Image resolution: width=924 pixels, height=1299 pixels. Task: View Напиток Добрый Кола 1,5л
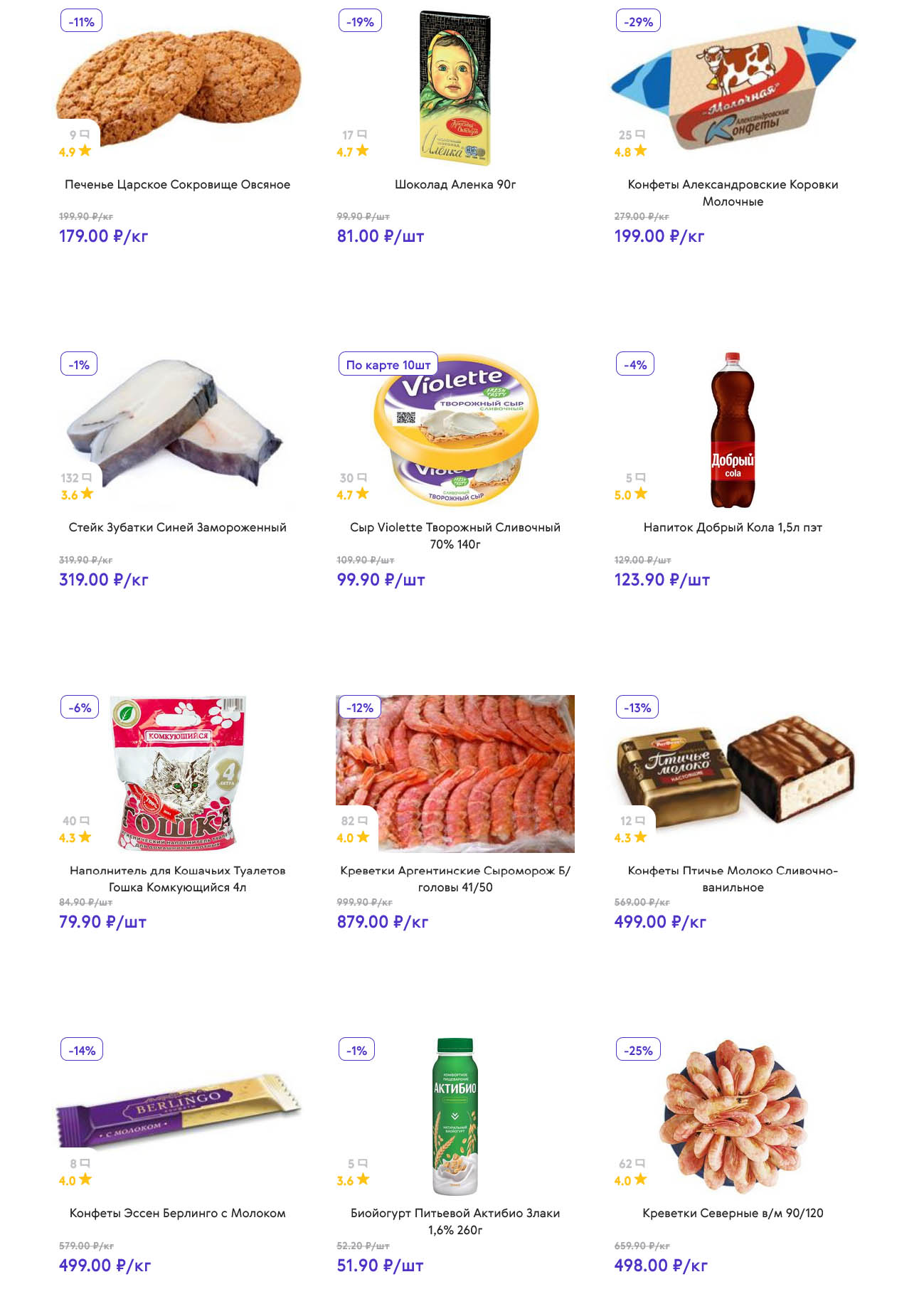733,527
